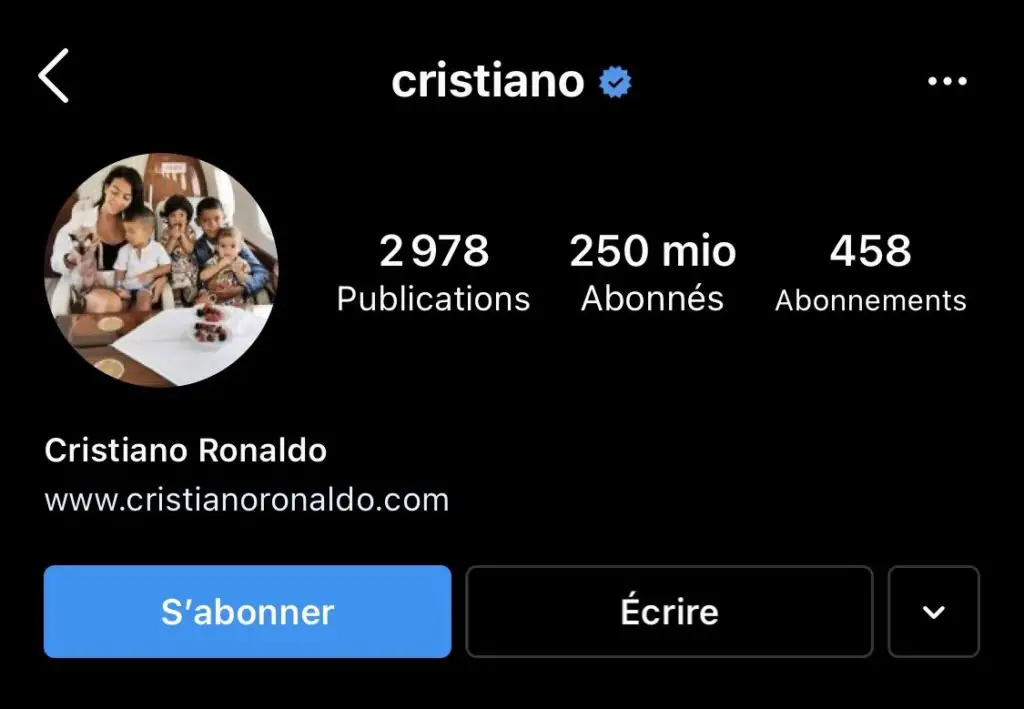View the 250 mio Abonnés list
The image size is (1024, 709).
coord(652,272)
